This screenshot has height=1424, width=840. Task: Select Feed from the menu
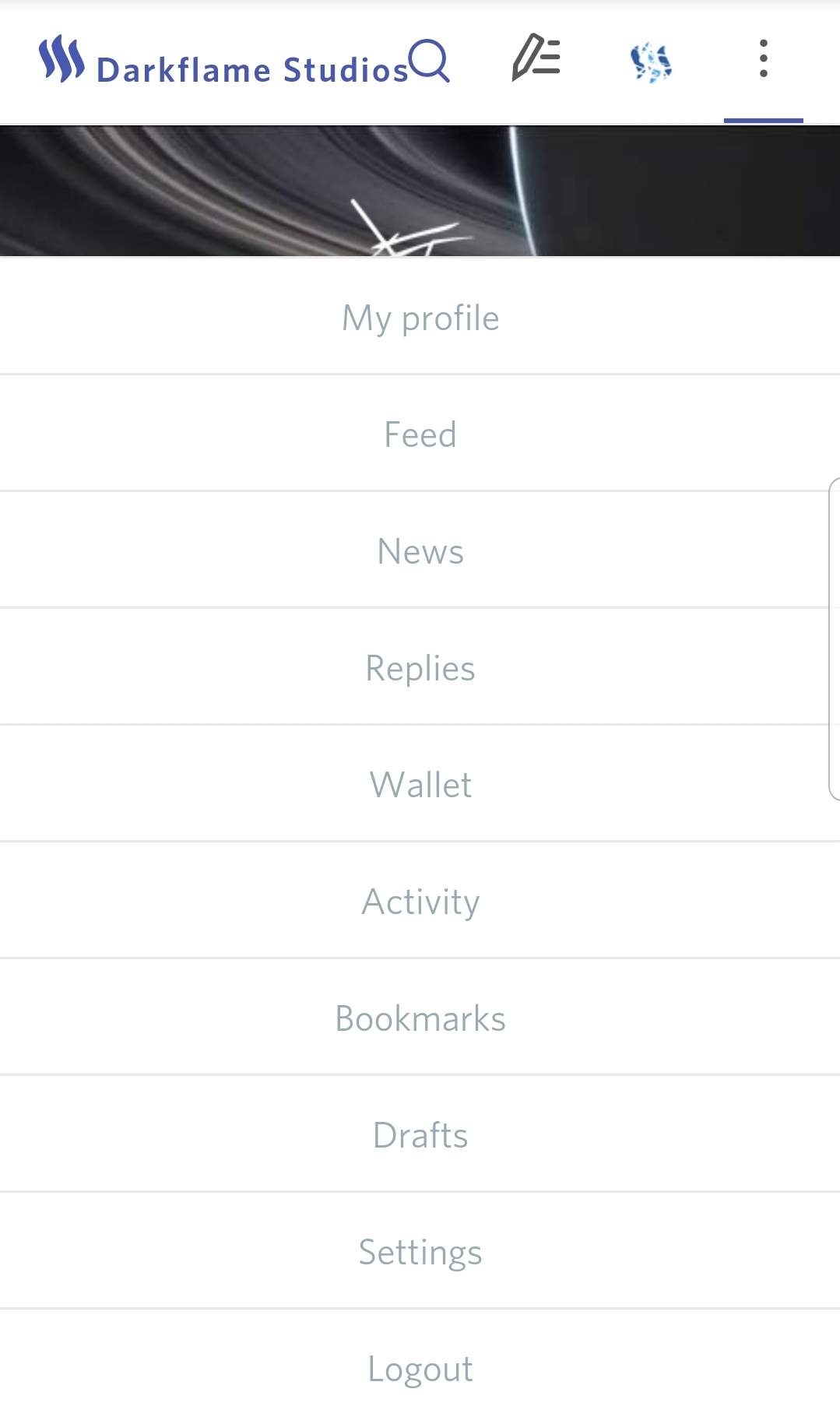(420, 434)
